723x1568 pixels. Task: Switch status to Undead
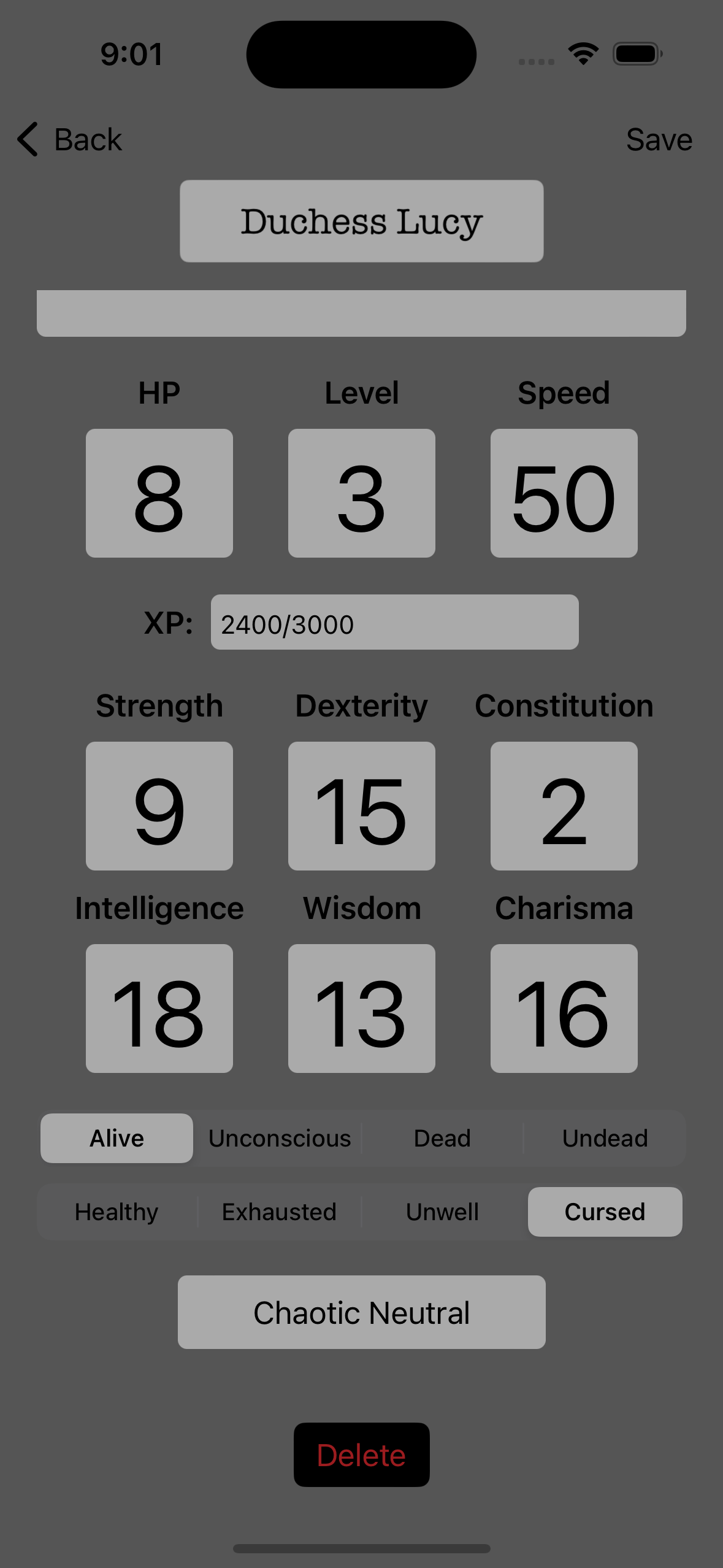click(x=605, y=1138)
